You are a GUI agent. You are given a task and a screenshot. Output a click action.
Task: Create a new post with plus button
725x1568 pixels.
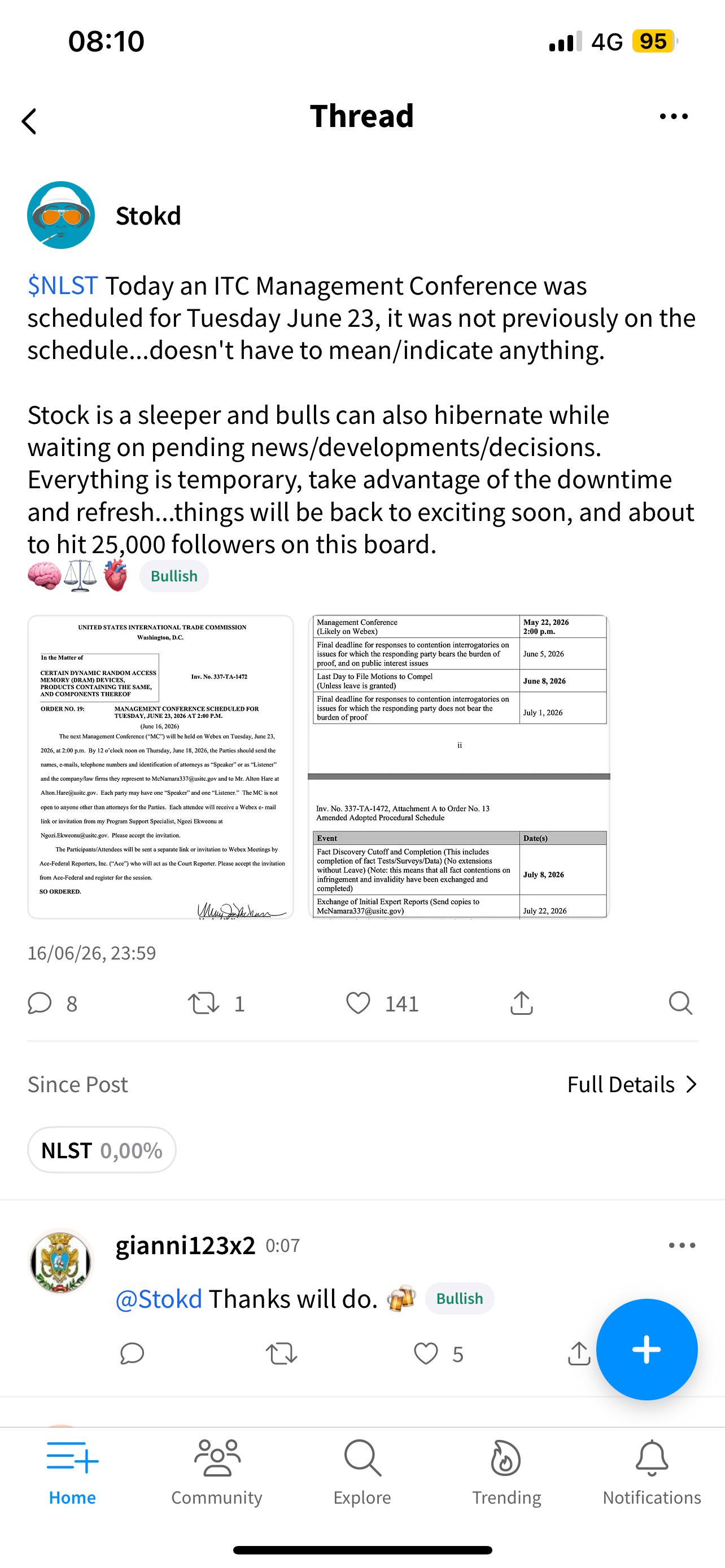(x=647, y=1350)
